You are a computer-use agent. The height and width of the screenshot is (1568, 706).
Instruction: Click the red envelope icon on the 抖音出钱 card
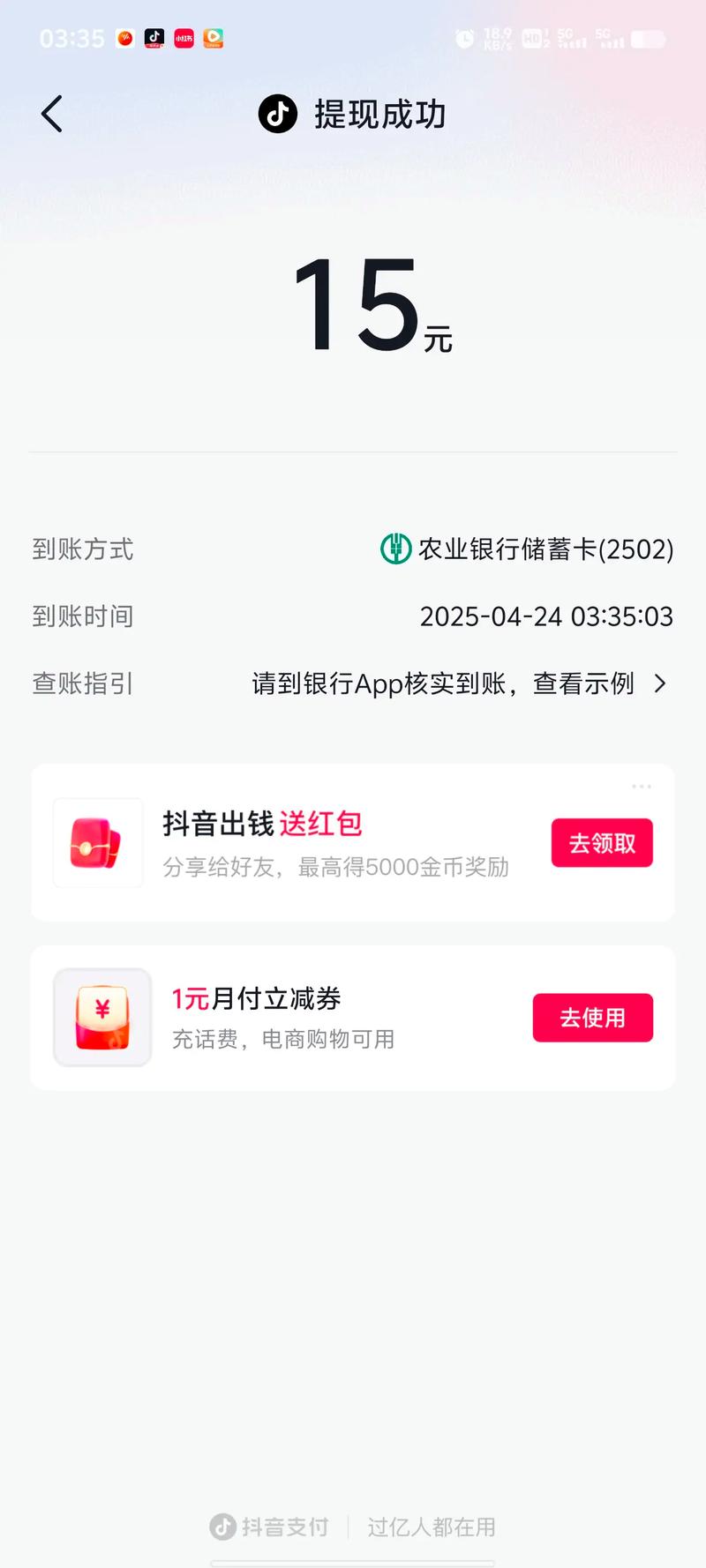[x=97, y=842]
